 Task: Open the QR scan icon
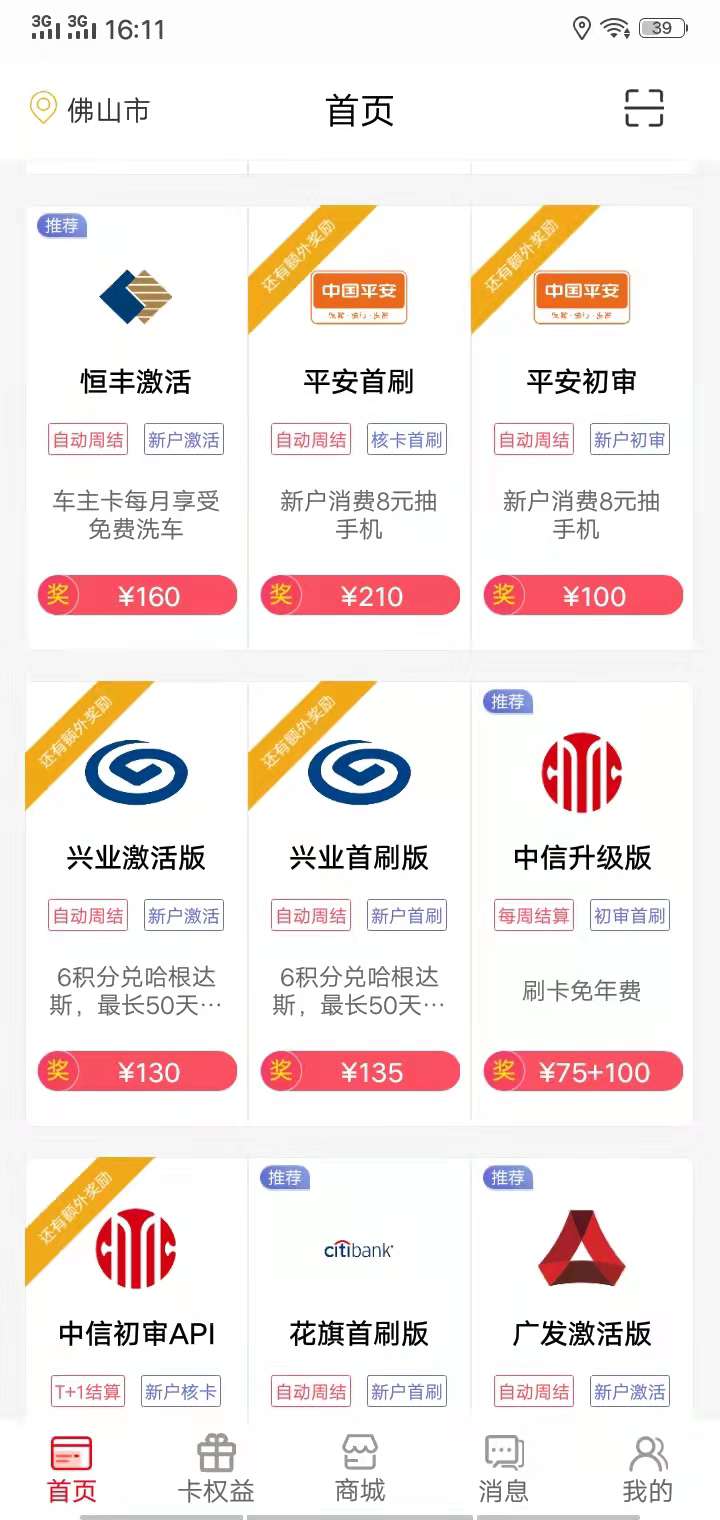(x=644, y=108)
